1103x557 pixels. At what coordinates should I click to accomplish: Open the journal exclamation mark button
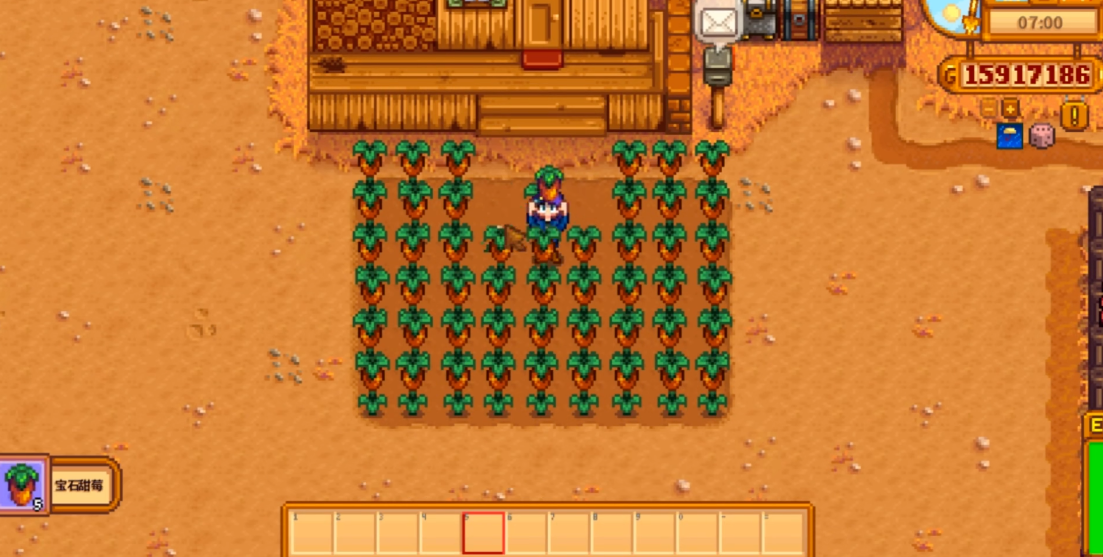tap(1075, 115)
